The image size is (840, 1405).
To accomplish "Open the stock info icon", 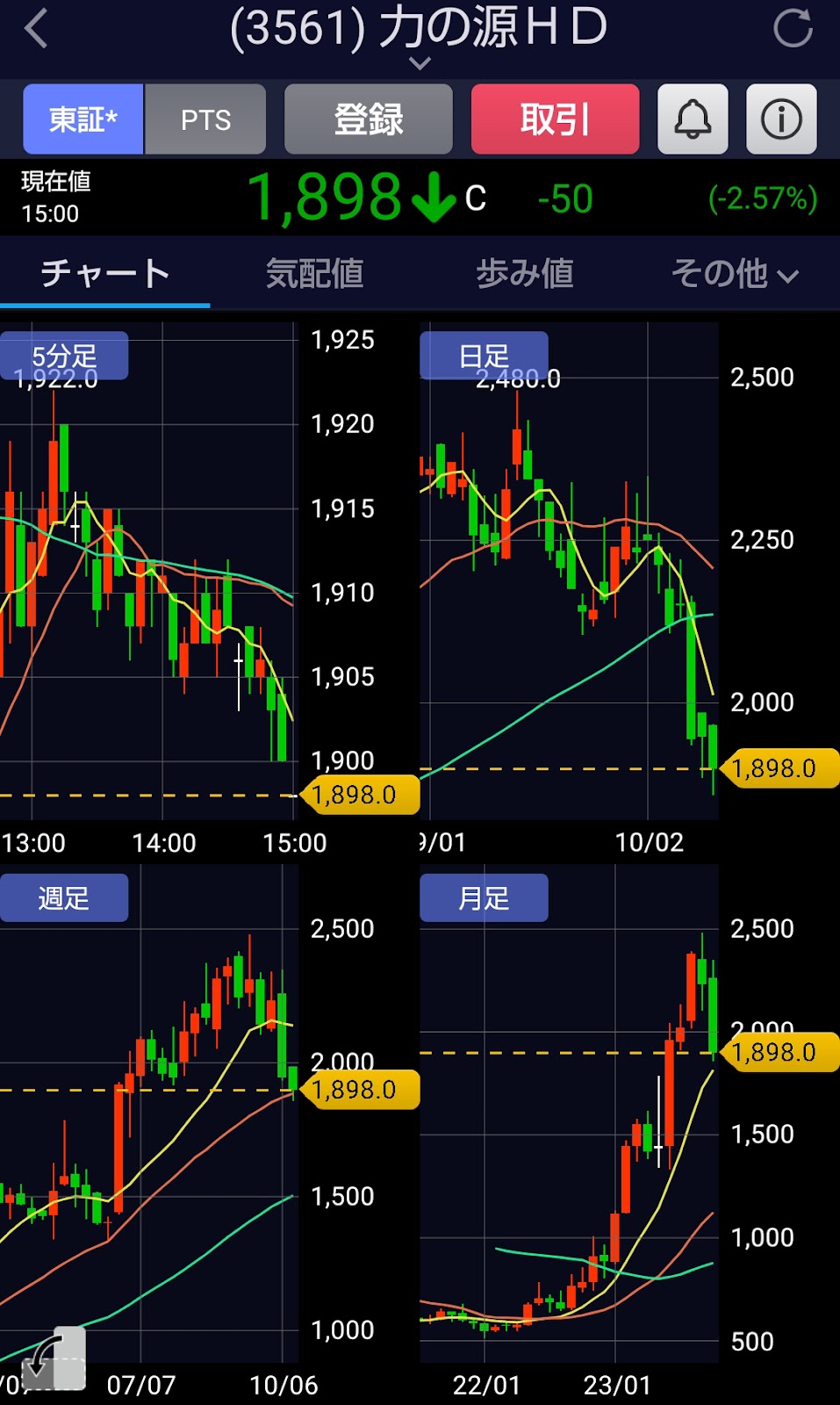I will click(781, 119).
